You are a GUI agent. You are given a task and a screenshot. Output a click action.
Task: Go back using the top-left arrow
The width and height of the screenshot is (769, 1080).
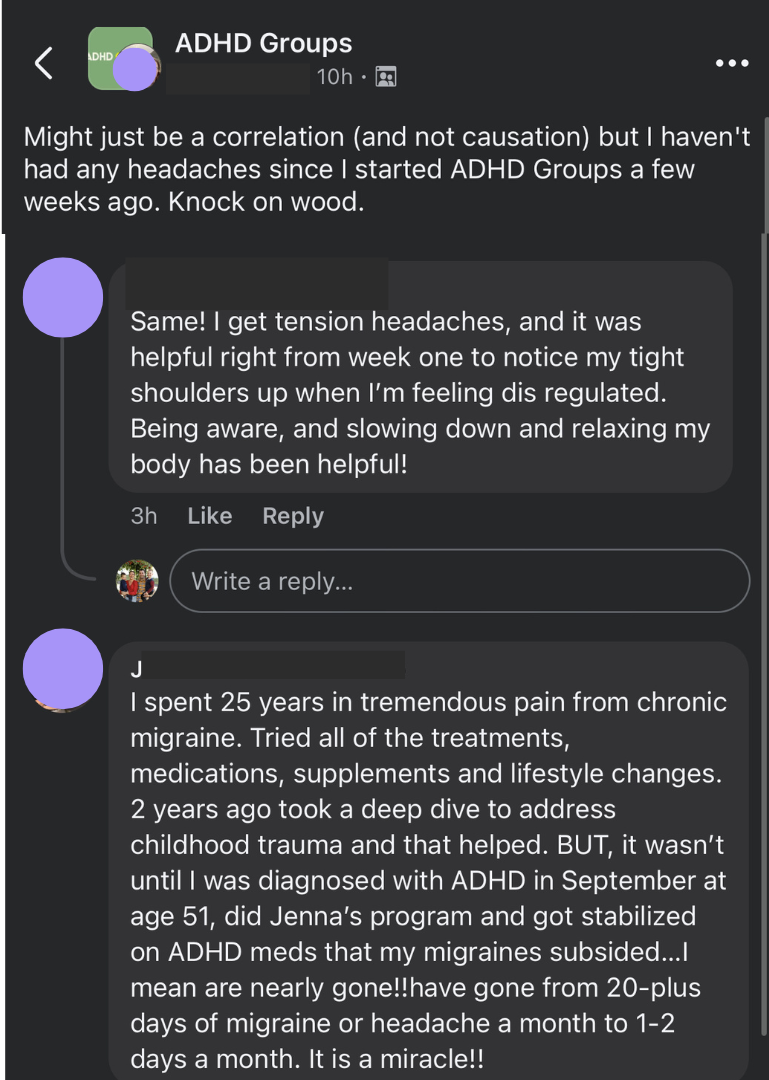pyautogui.click(x=43, y=63)
